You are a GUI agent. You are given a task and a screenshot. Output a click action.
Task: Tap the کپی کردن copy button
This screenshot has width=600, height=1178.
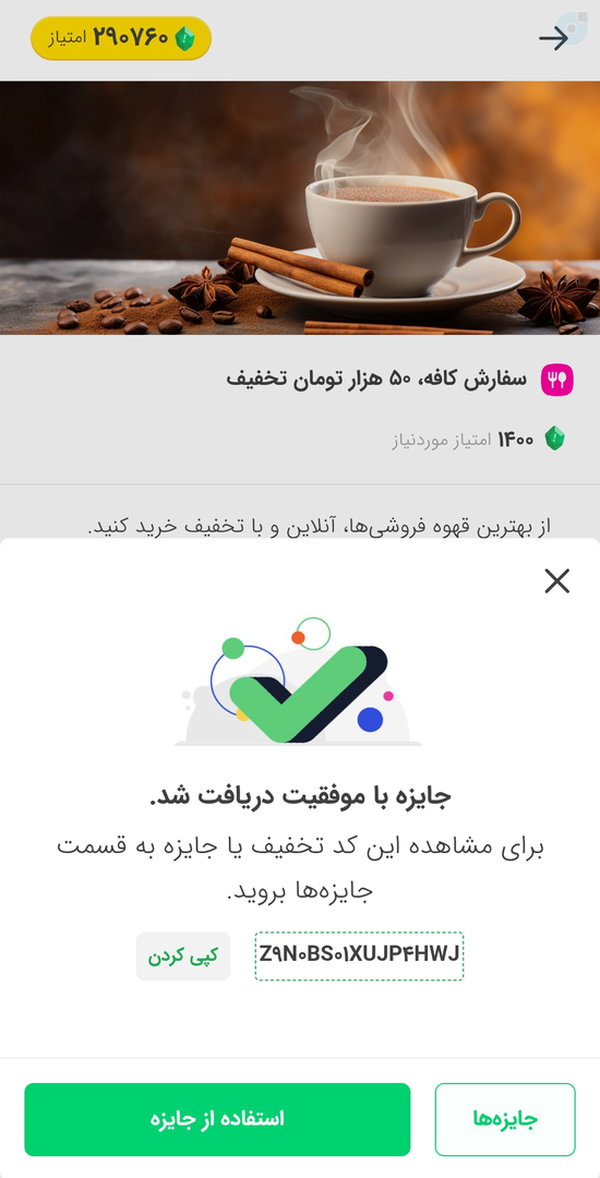183,956
